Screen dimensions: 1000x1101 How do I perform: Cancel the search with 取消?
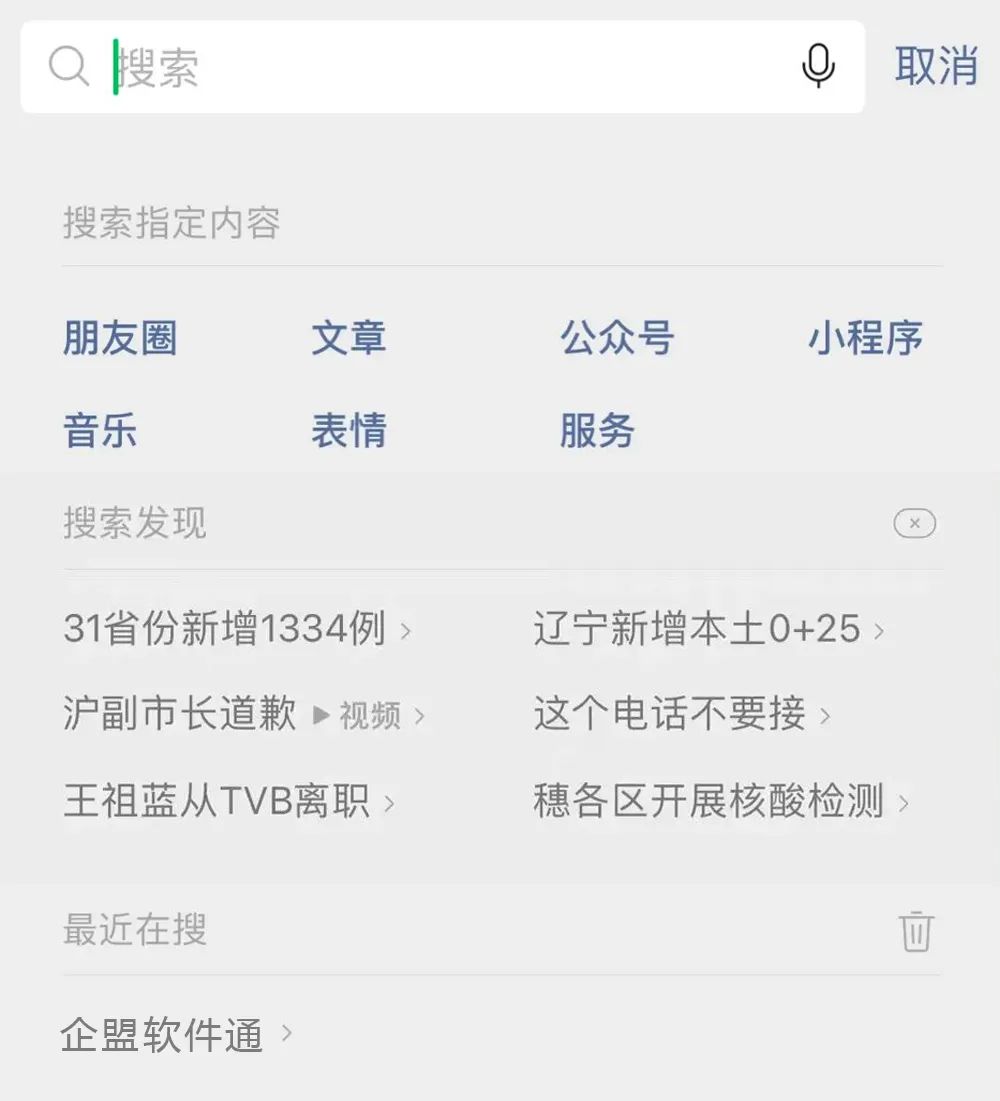935,67
